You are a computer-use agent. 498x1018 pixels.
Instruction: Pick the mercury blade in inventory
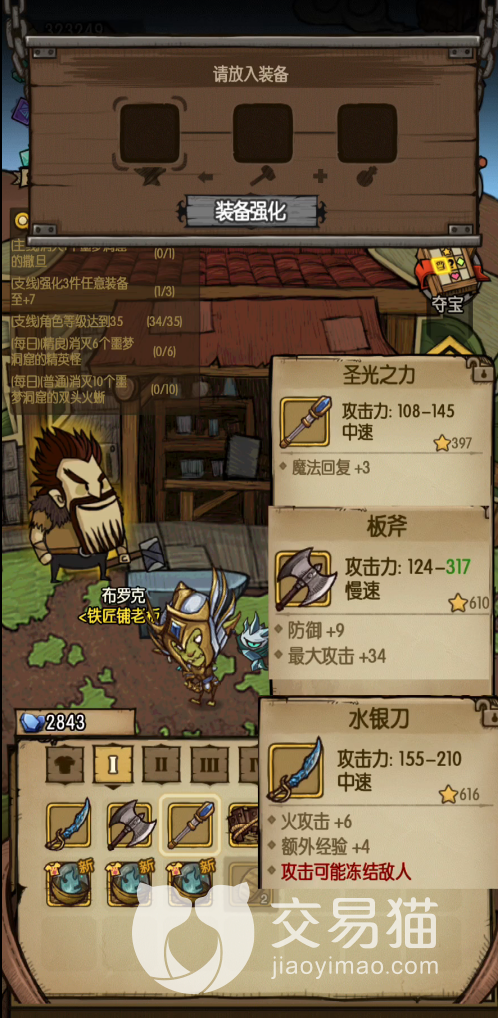point(68,825)
